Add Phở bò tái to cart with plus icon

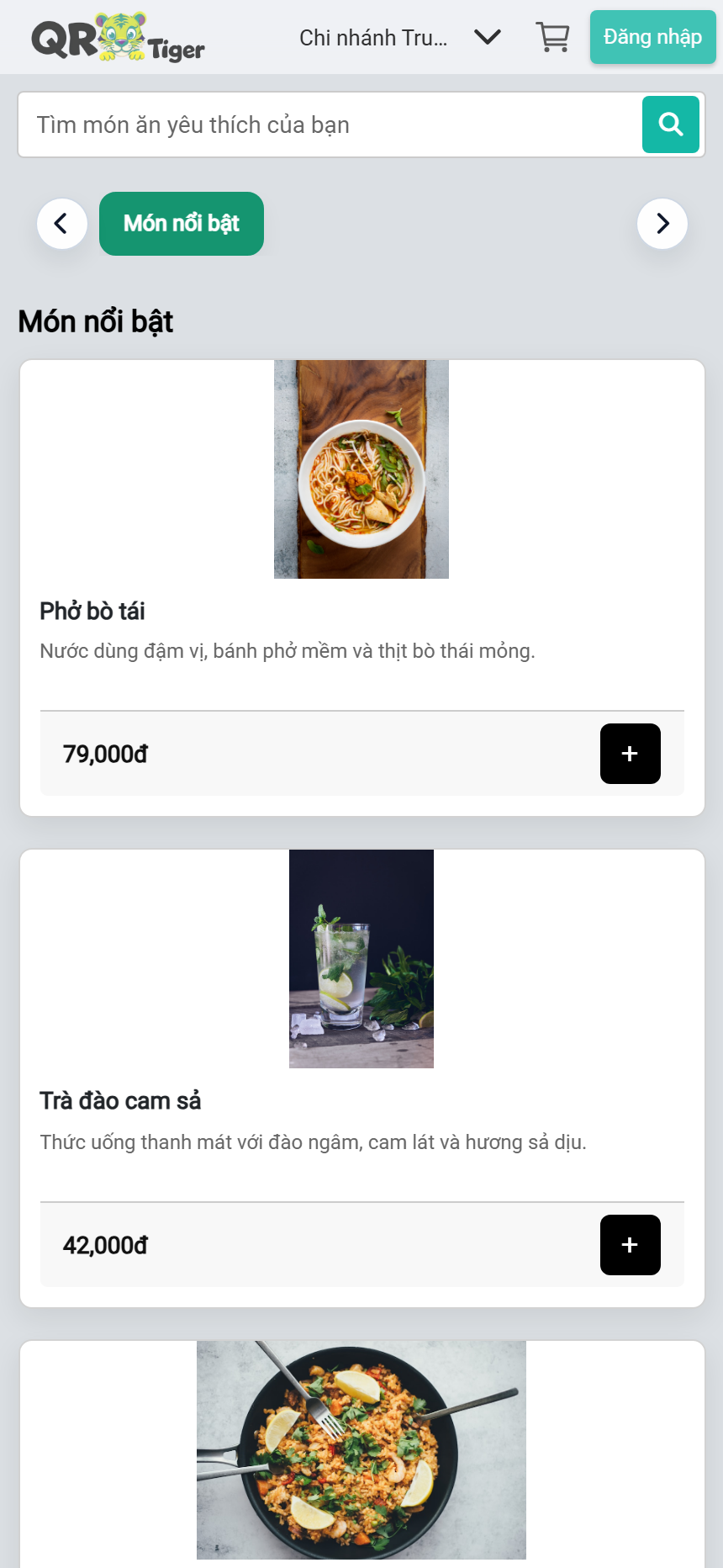coord(630,754)
